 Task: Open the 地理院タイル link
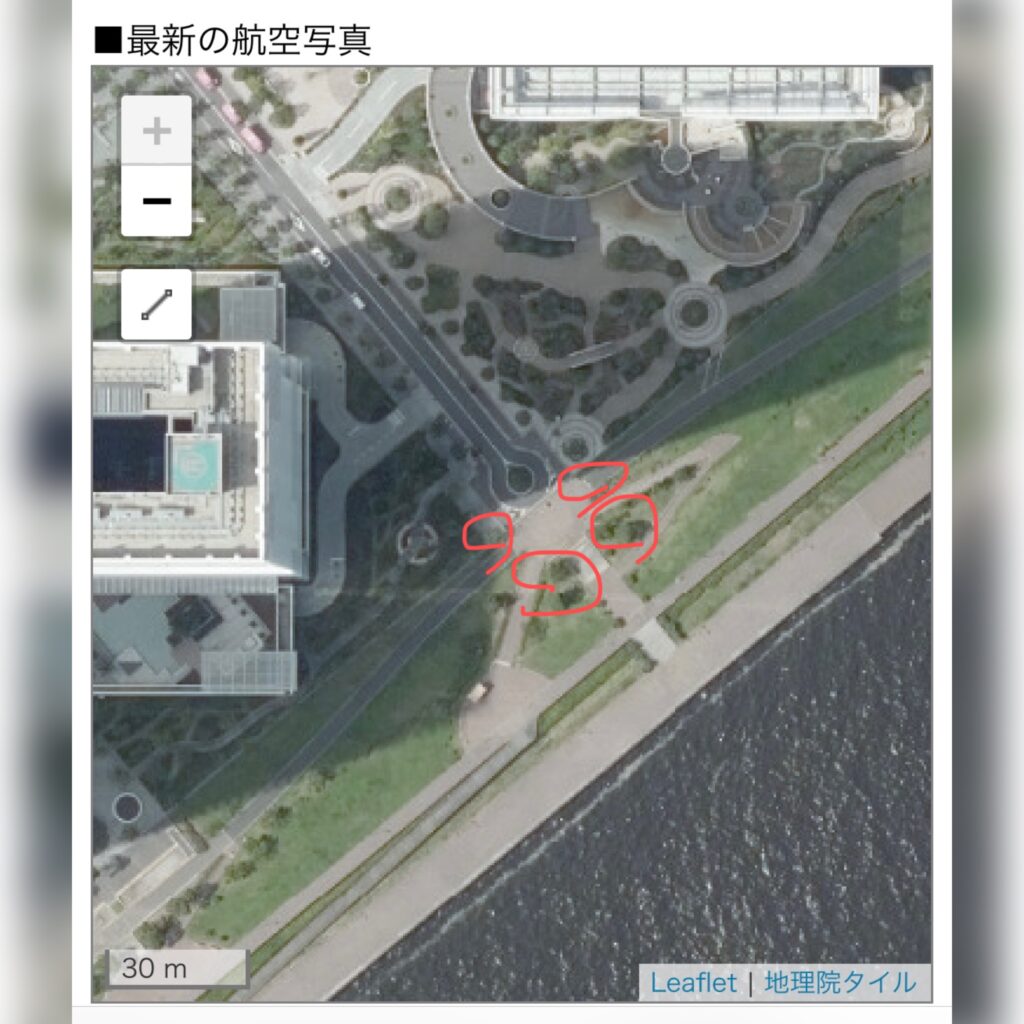coord(840,982)
